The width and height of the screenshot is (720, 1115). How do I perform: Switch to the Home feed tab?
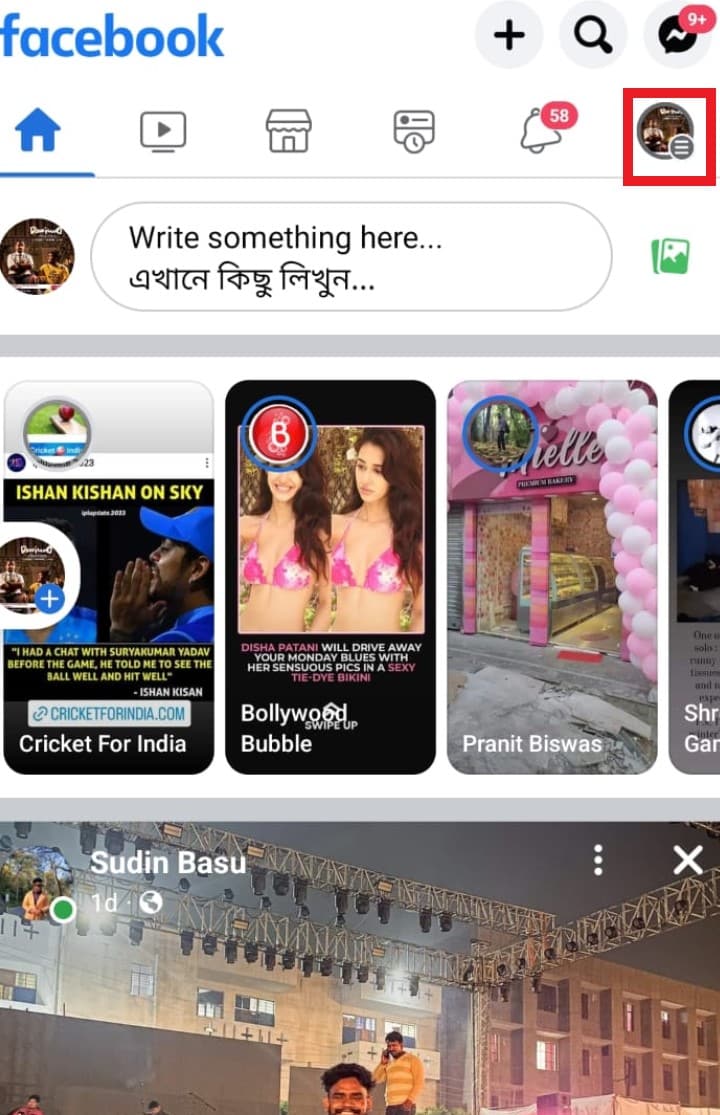[x=38, y=131]
